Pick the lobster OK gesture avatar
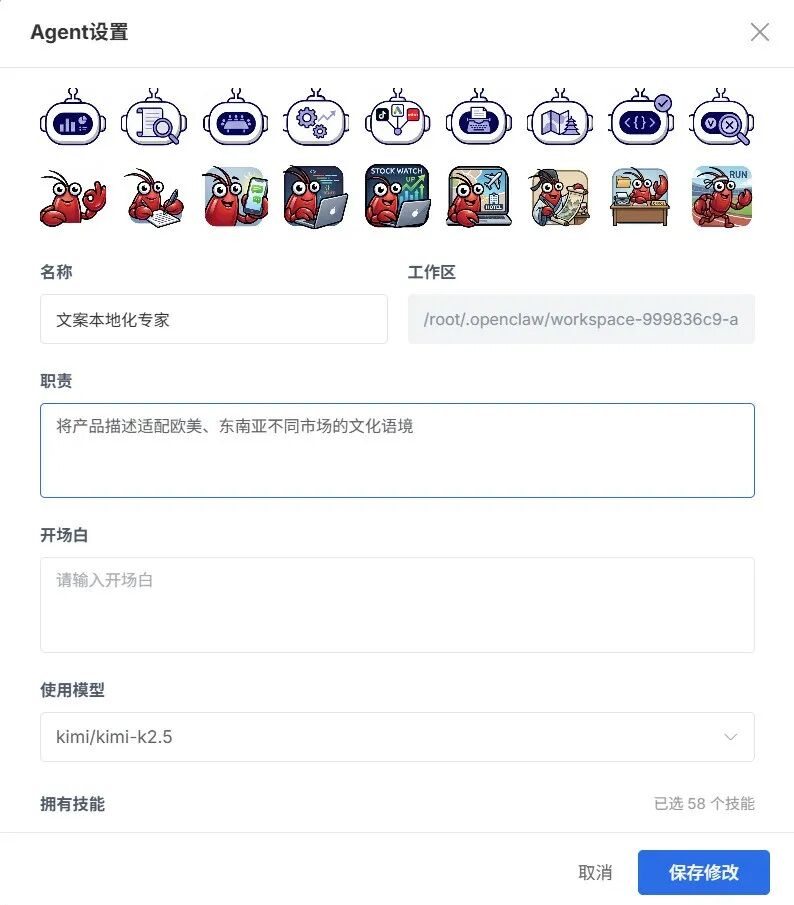This screenshot has height=905, width=794. click(x=71, y=197)
